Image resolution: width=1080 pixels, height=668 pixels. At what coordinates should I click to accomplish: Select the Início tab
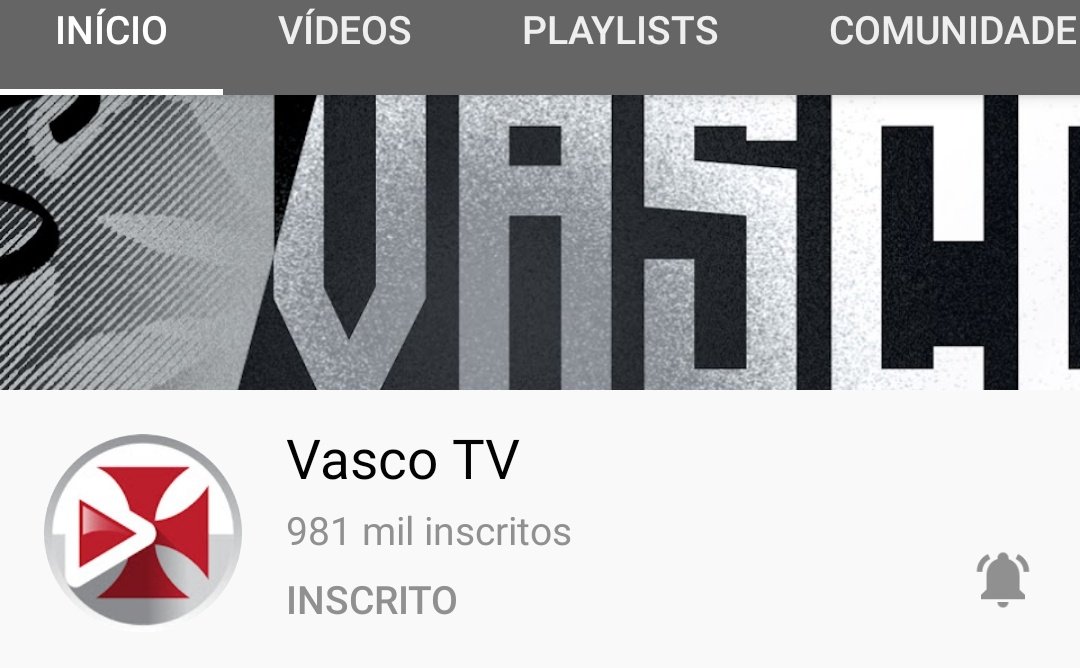tap(111, 32)
